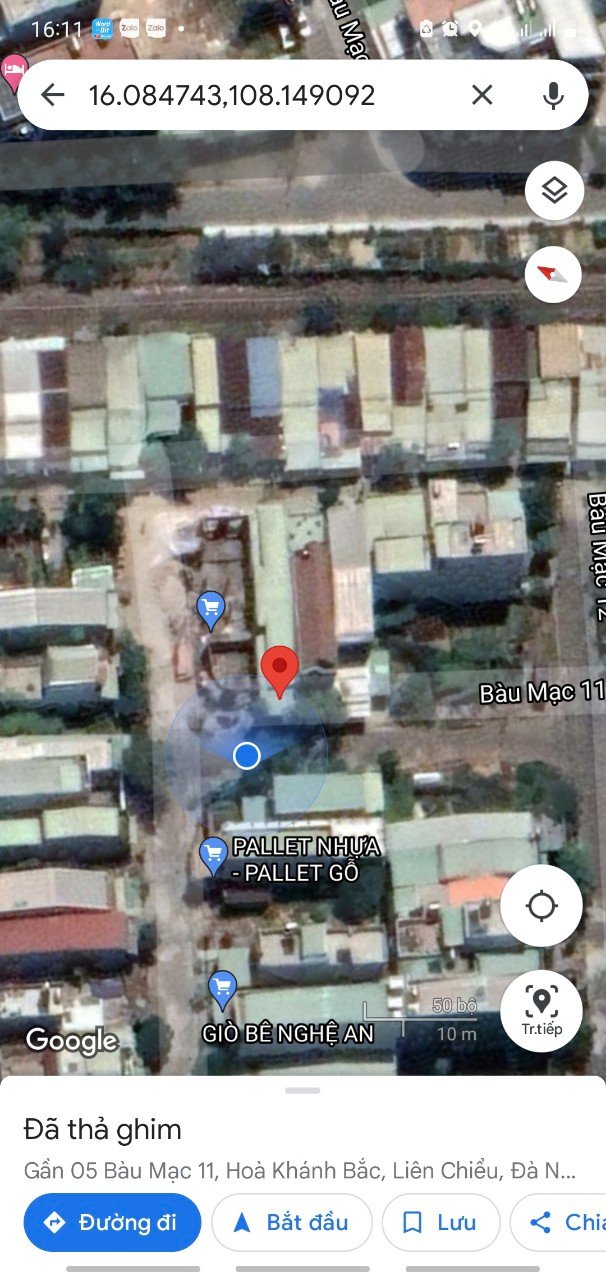The width and height of the screenshot is (606, 1280).
Task: Reset map orientation with the compass
Action: tap(554, 274)
